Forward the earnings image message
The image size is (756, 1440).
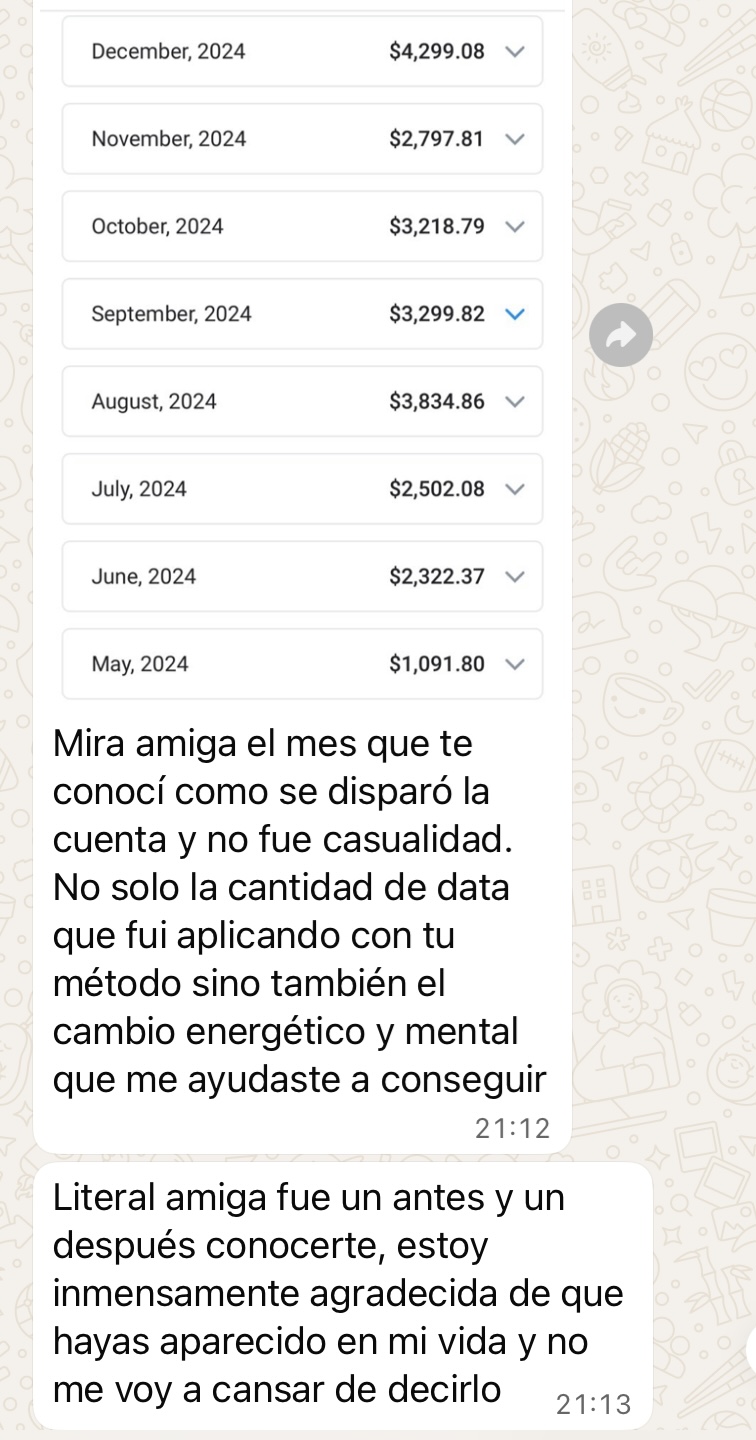620,335
